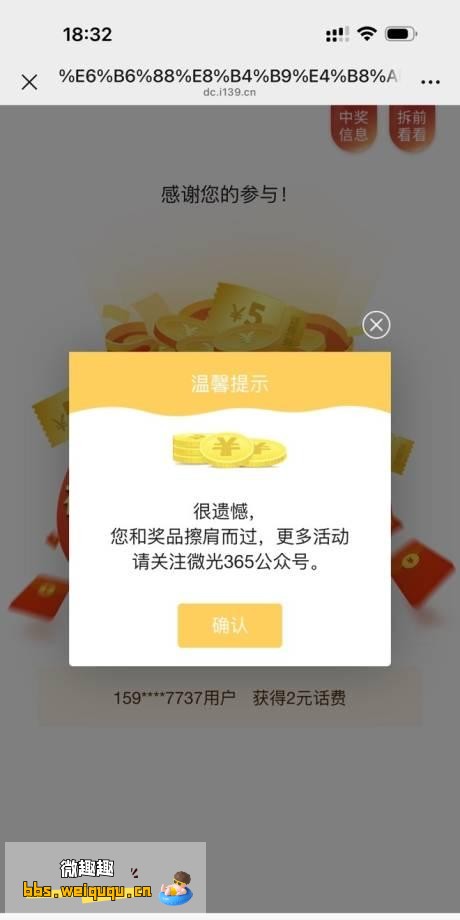Tap the 确认 button in the dialog
Screen dimensions: 460x920
(x=230, y=625)
